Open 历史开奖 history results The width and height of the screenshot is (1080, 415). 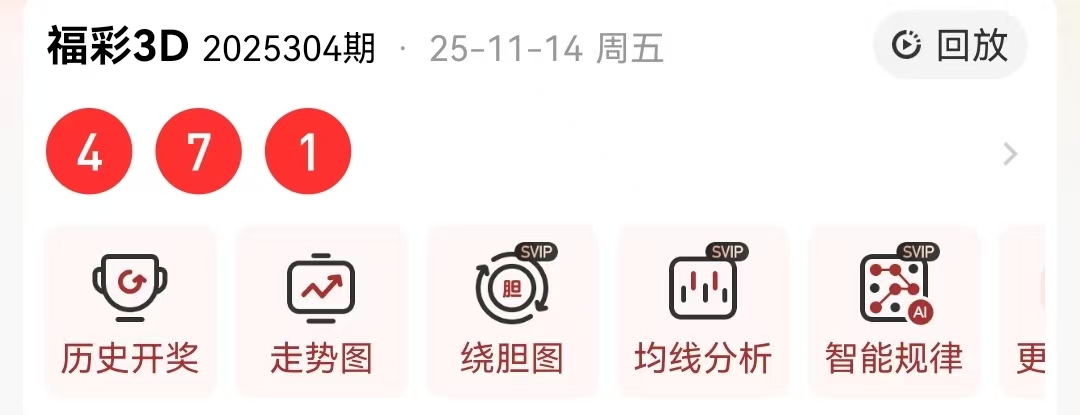tap(130, 314)
